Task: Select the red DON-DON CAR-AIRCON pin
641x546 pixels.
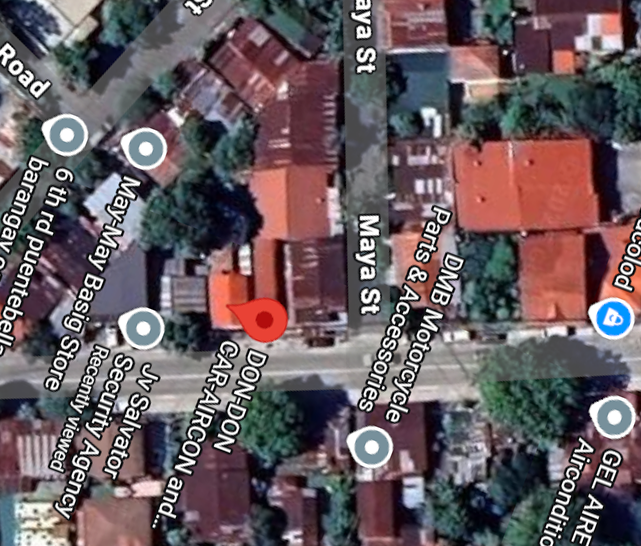Action: click(x=264, y=320)
